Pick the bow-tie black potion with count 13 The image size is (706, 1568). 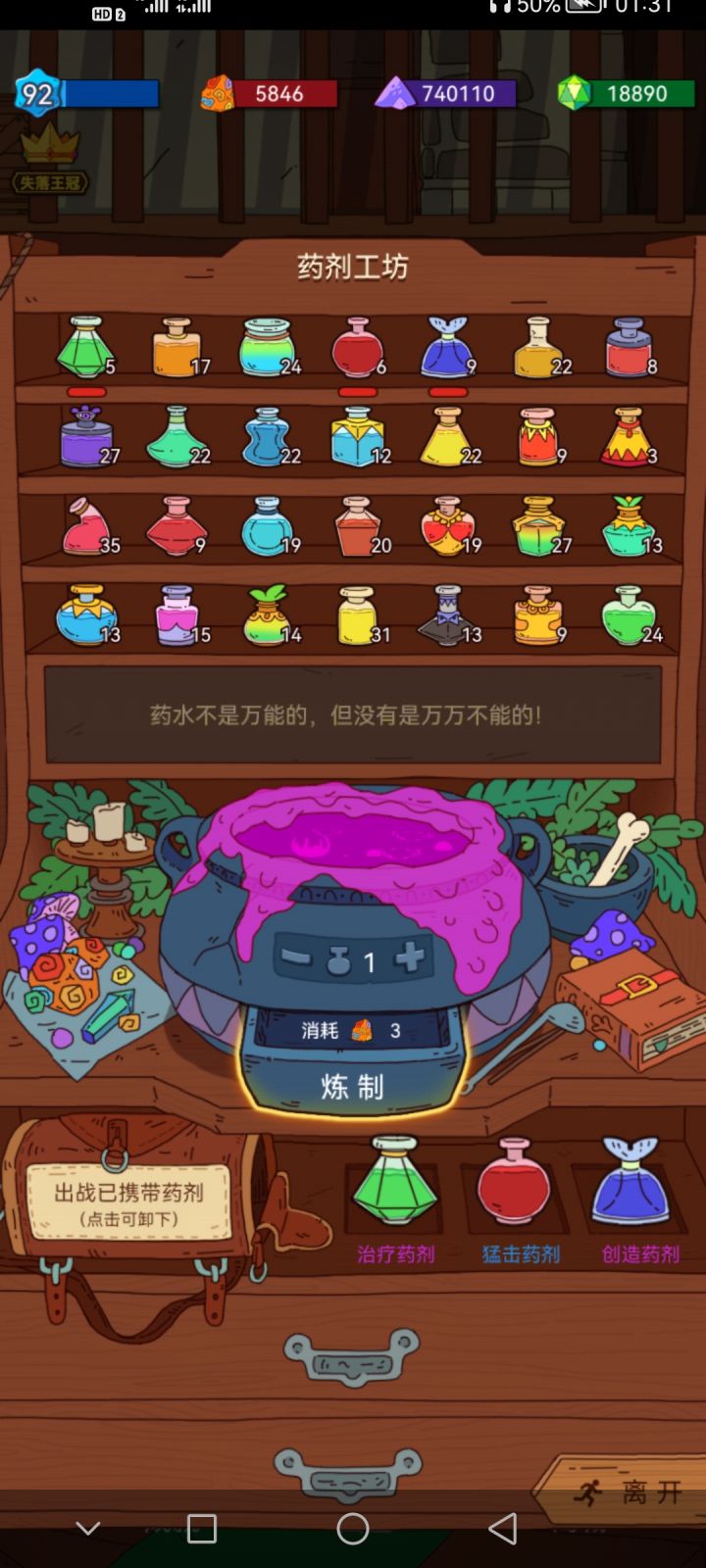447,617
